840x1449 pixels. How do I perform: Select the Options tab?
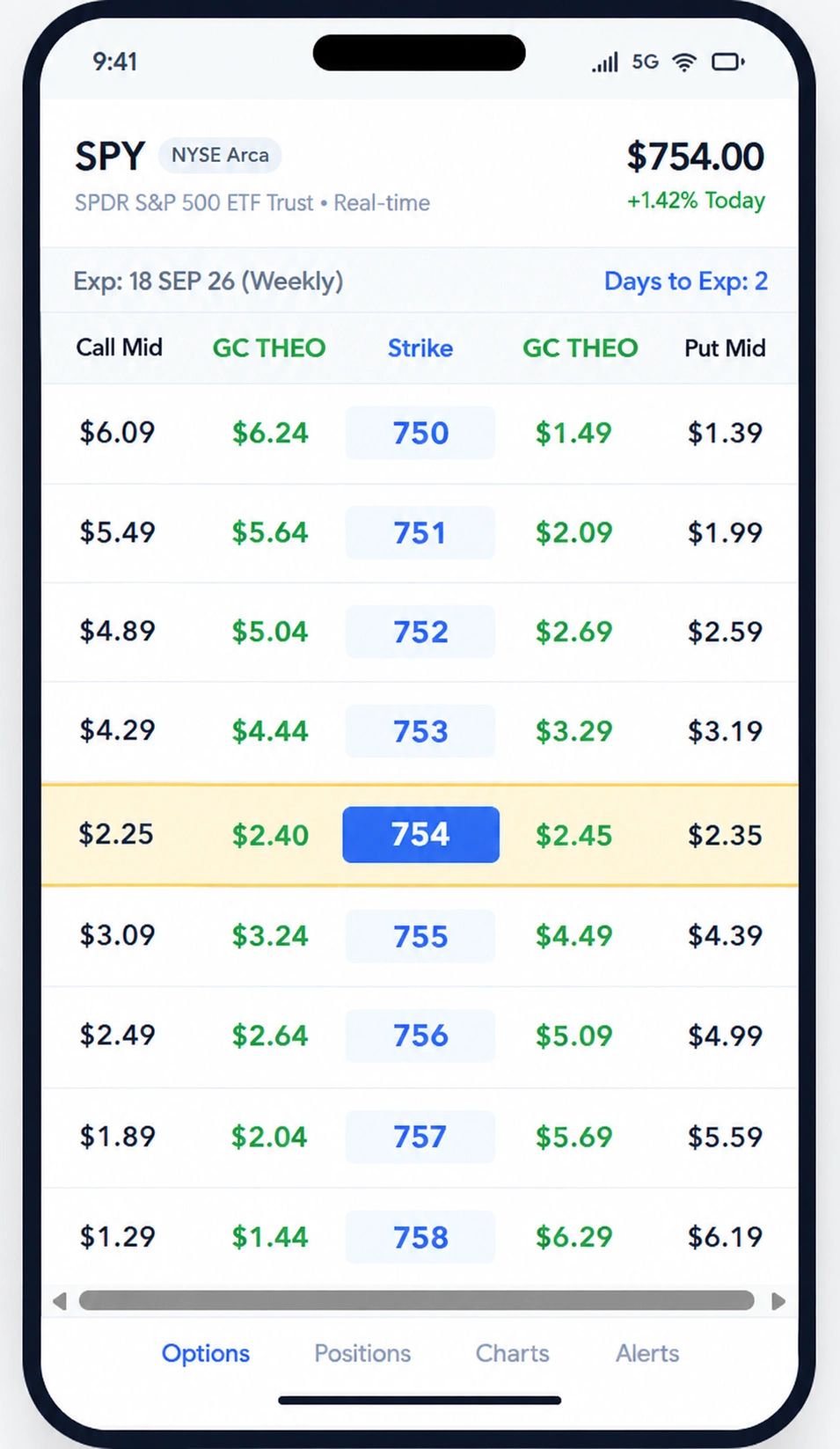coord(206,1352)
